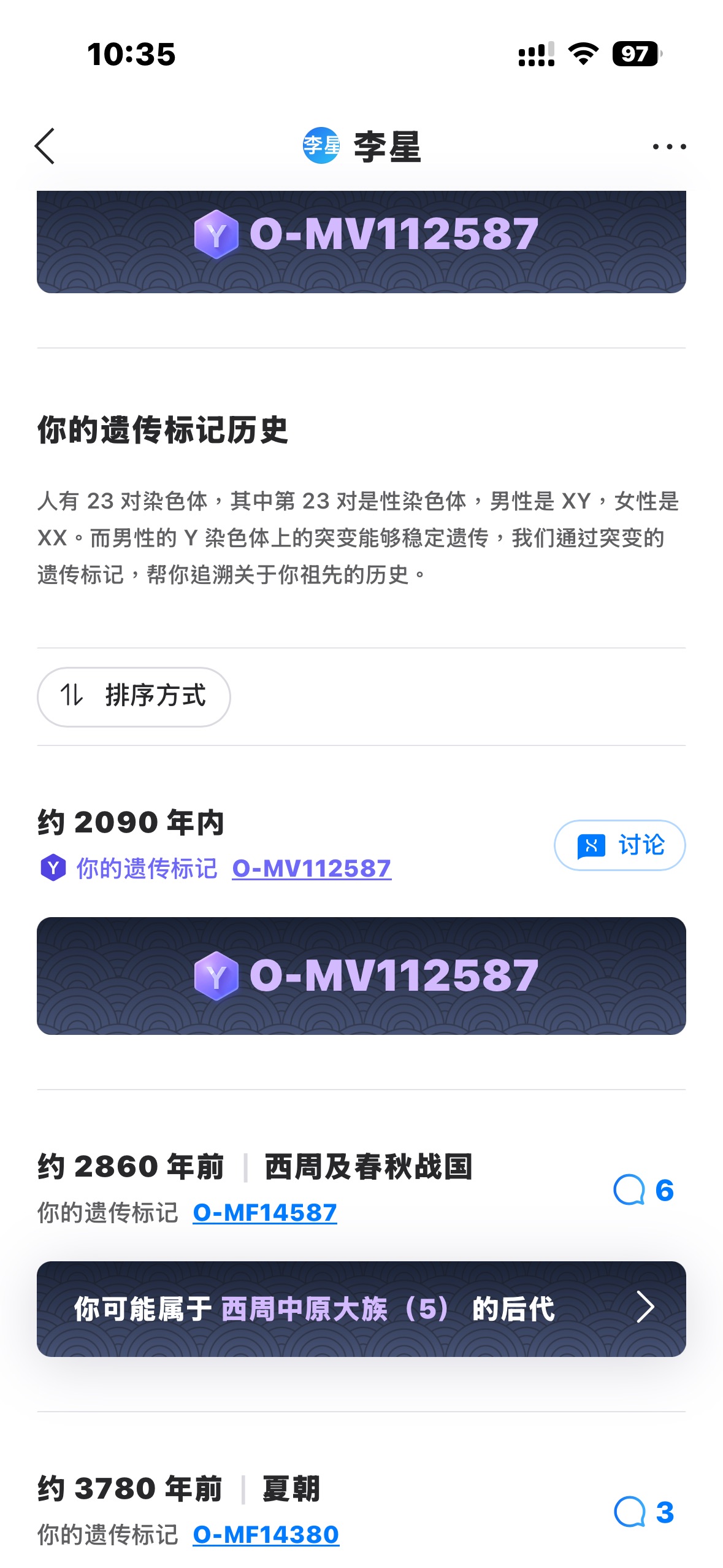Open the 排序方式 sort options

coord(134,696)
